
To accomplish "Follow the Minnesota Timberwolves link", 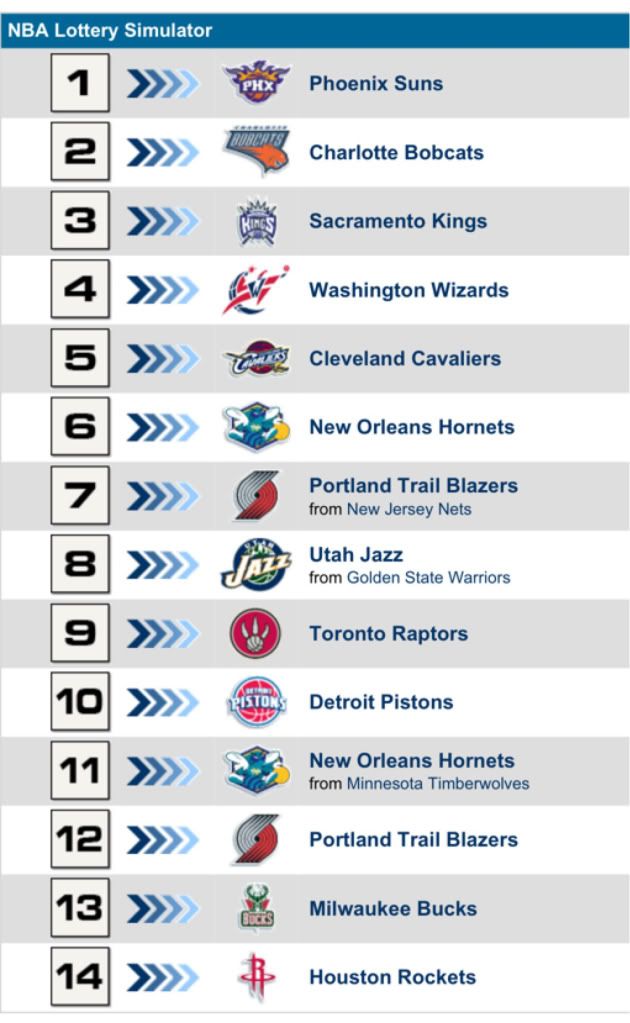I will click(x=437, y=784).
